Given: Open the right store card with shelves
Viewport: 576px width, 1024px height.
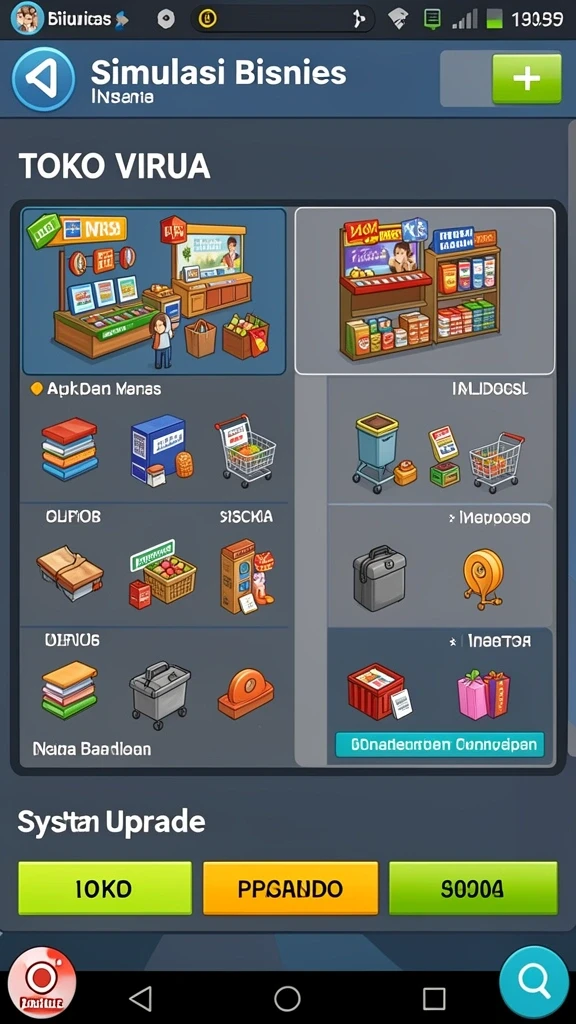Looking at the screenshot, I should [x=425, y=291].
